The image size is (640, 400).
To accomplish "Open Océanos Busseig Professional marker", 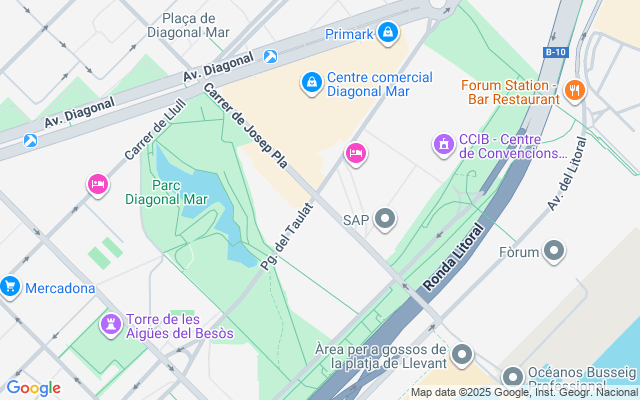I will point(512,377).
